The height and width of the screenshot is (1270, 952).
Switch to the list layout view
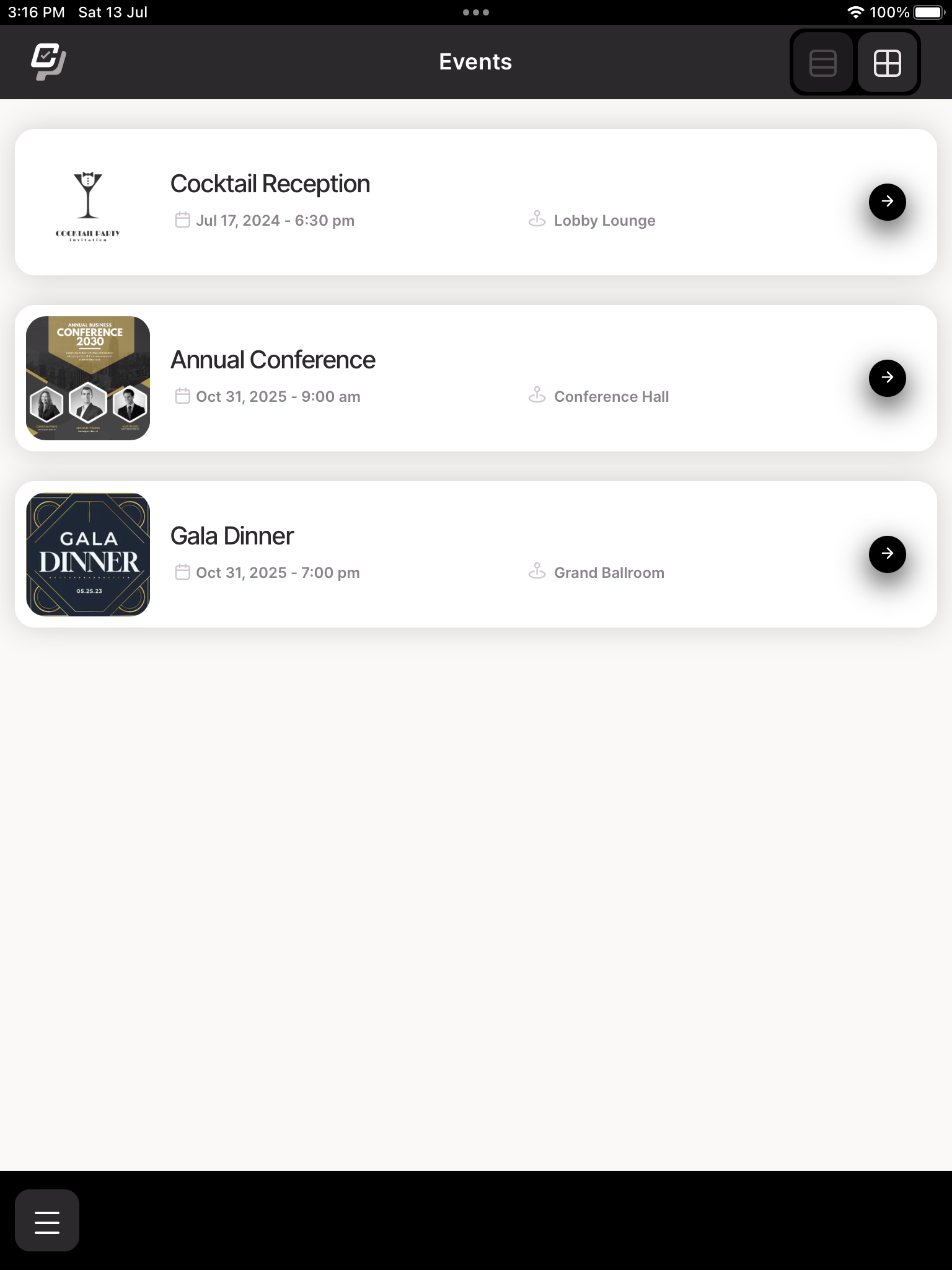pyautogui.click(x=822, y=63)
